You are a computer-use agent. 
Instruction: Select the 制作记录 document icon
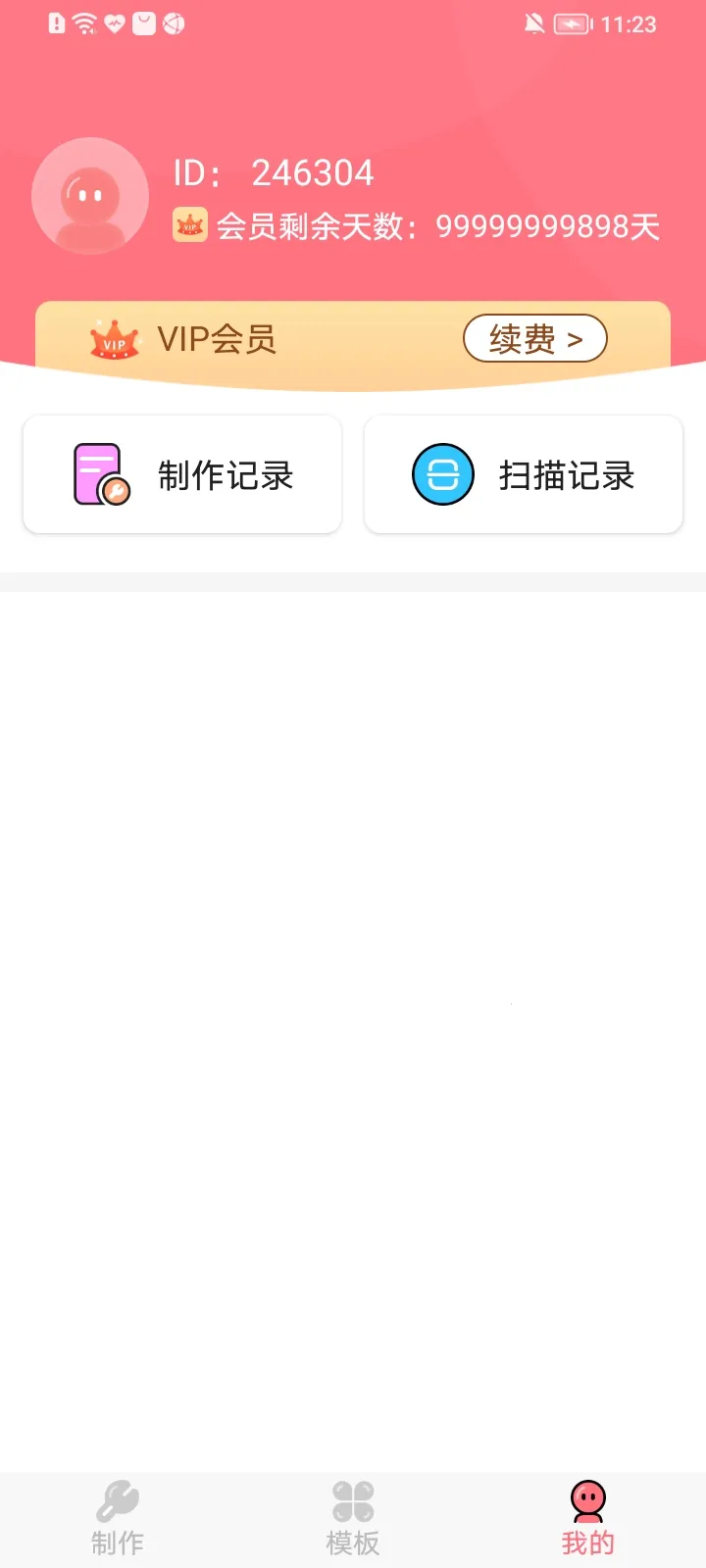(x=97, y=474)
